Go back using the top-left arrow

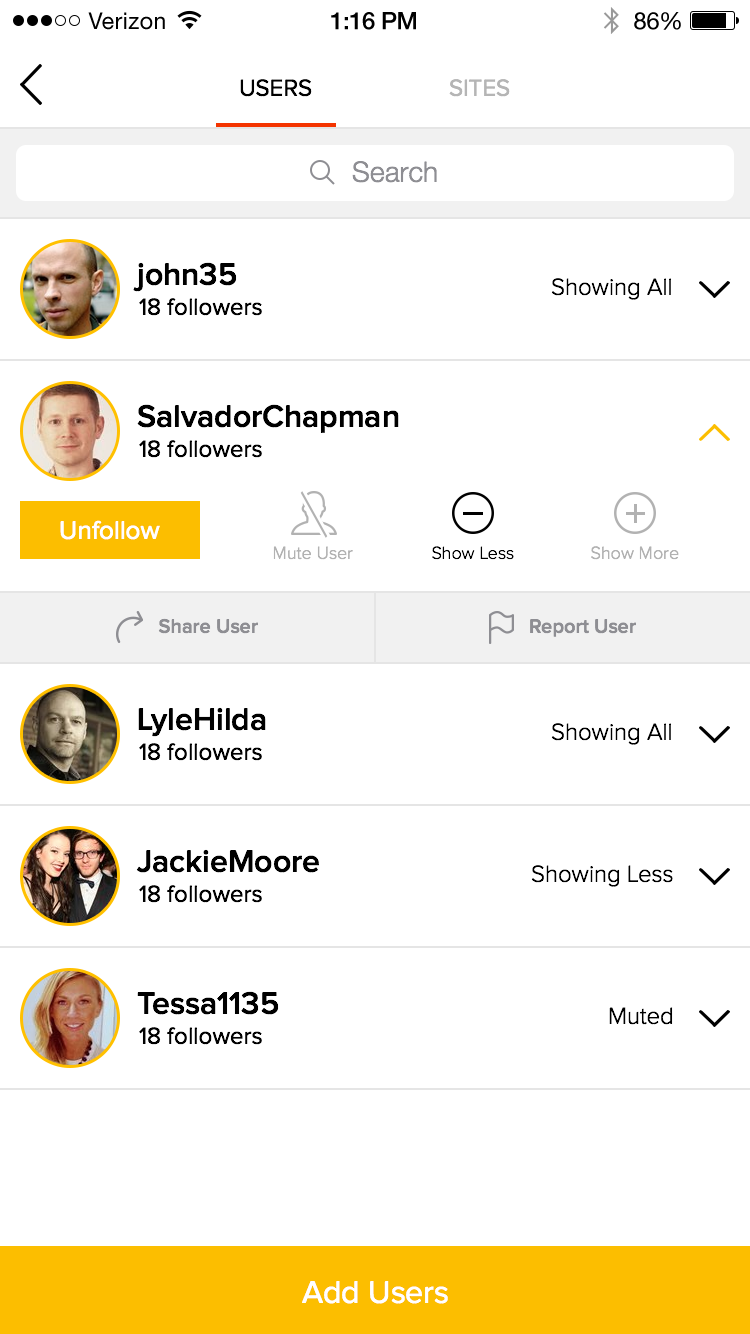32,85
